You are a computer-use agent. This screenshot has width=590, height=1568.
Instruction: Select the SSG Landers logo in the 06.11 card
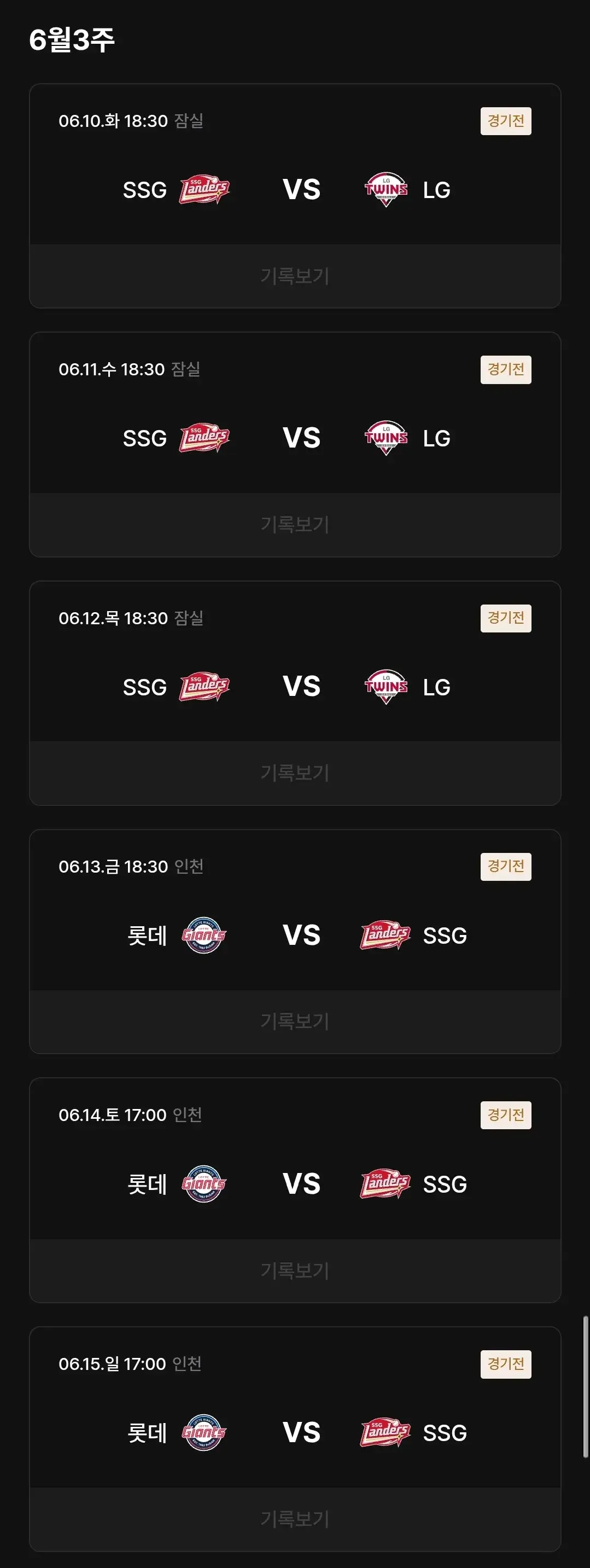[x=205, y=438]
